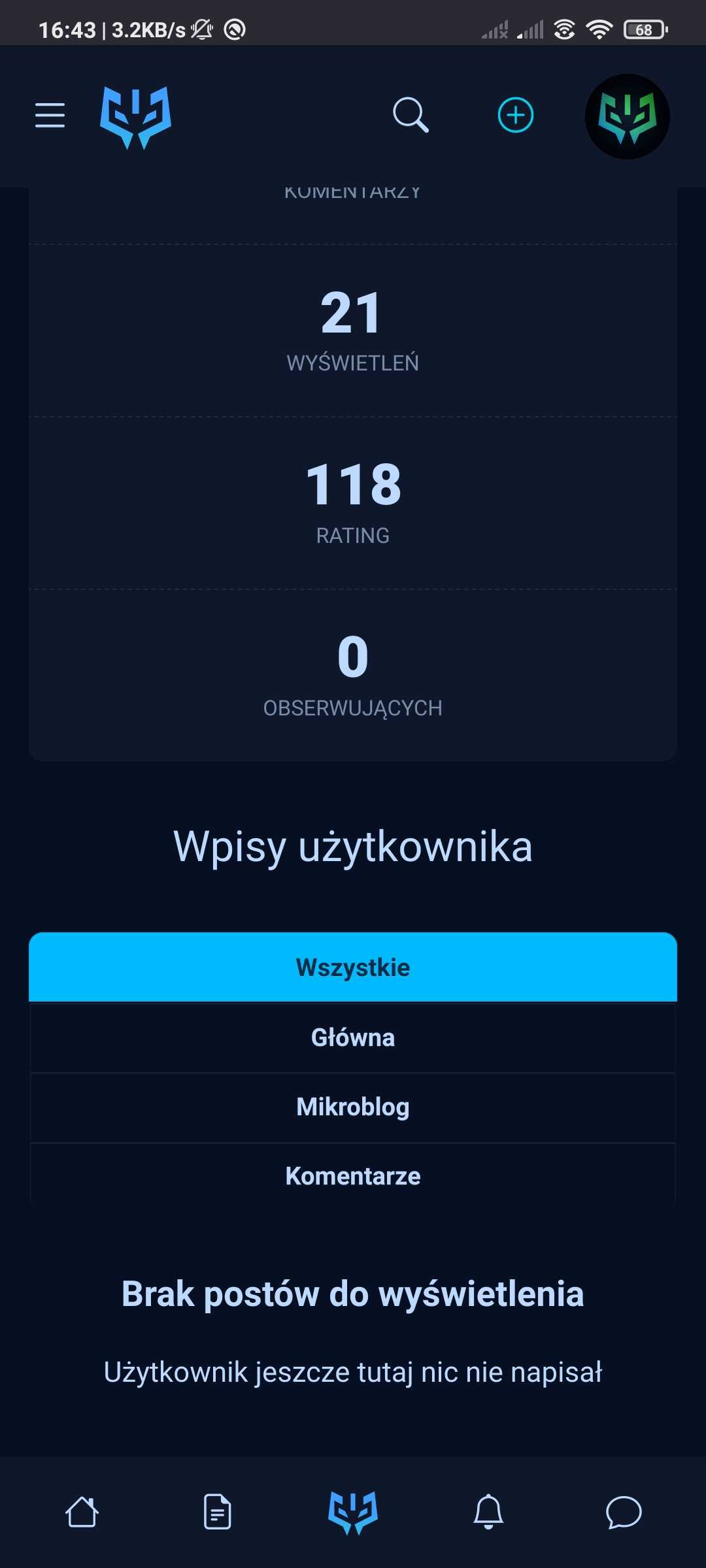Tap the center logo in the bottom bar
Viewport: 706px width, 1568px height.
coord(353,1512)
